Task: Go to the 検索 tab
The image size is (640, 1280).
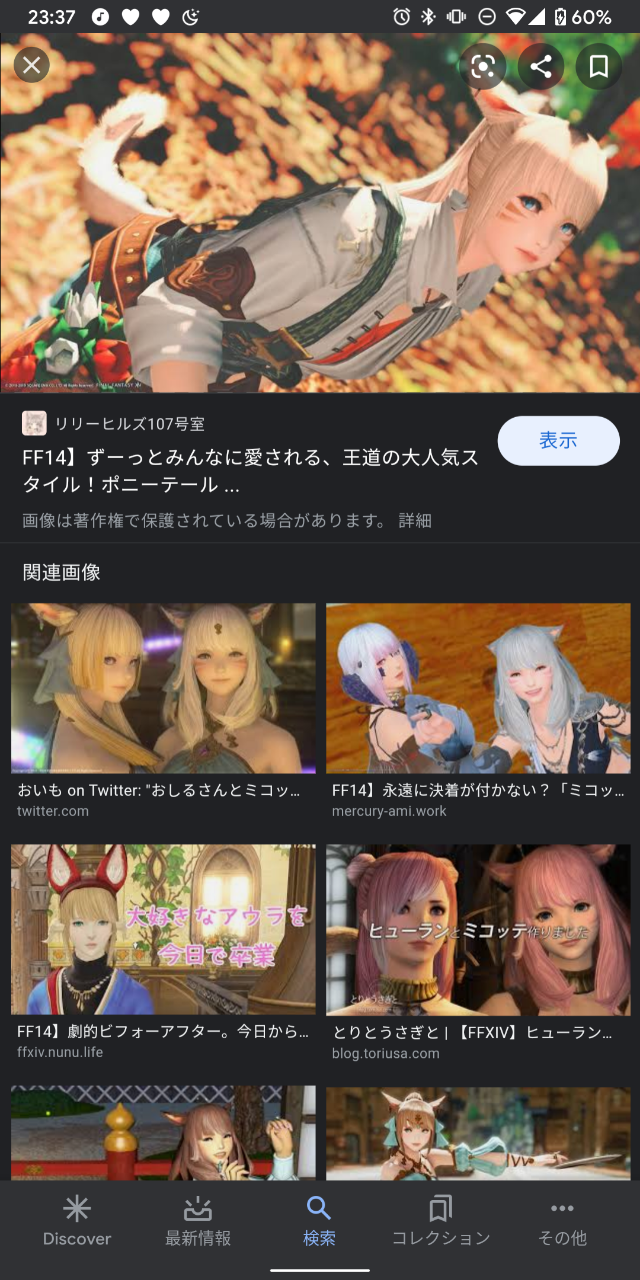Action: pyautogui.click(x=319, y=1222)
